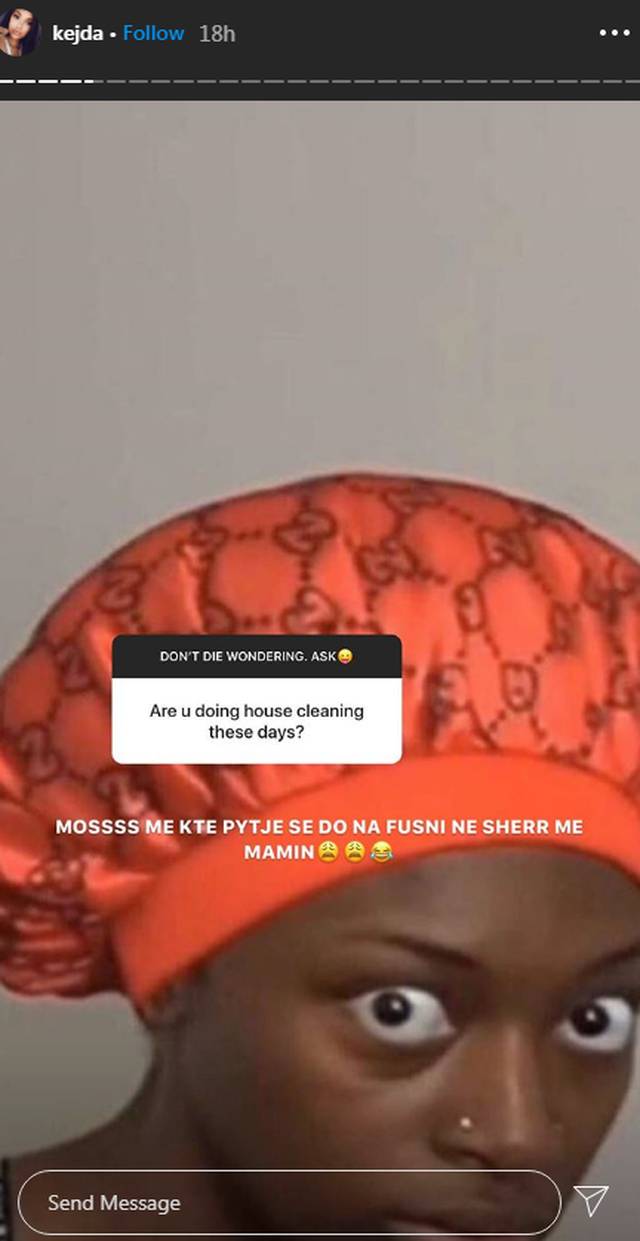Image resolution: width=640 pixels, height=1241 pixels.
Task: Open kejda's profile picture
Action: 19,33
